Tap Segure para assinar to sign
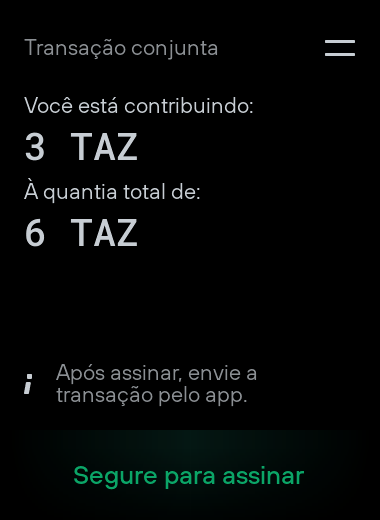 coord(189,475)
